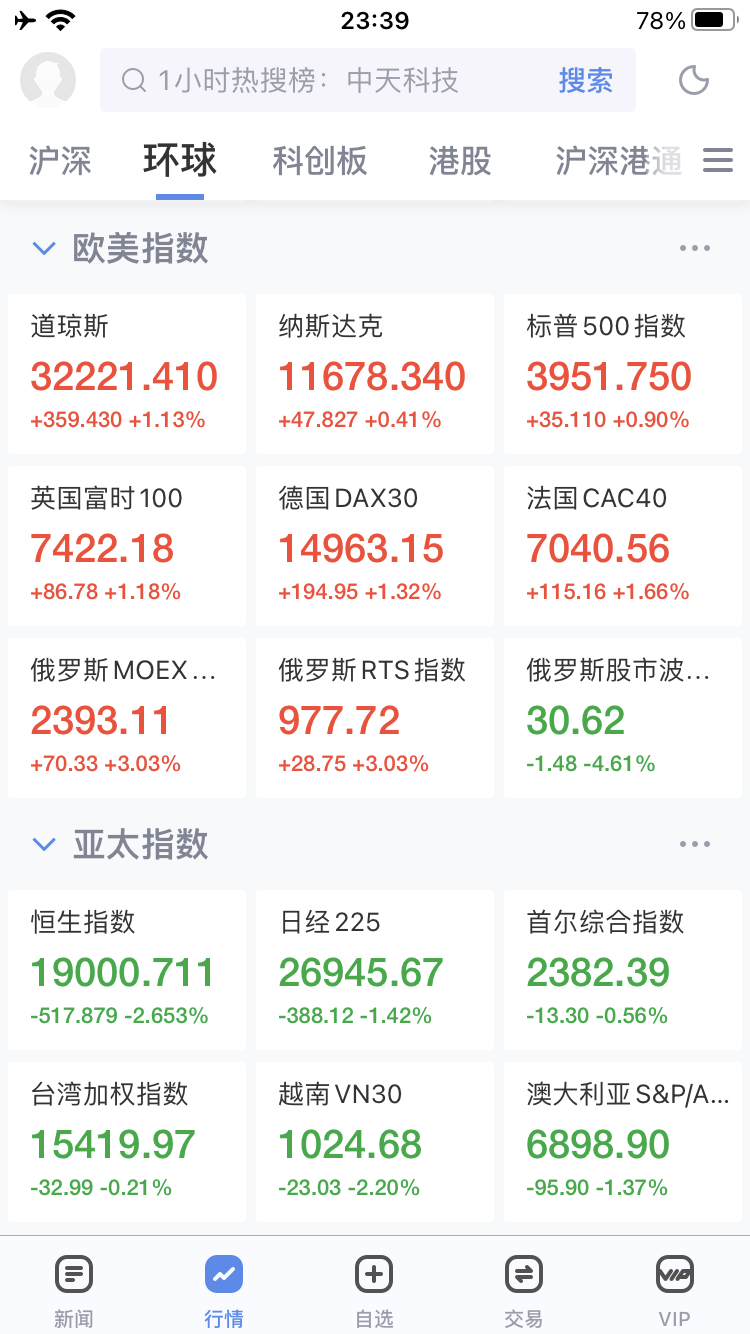The image size is (750, 1334).
Task: Go to the 新闻 tab
Action: coord(74,1290)
